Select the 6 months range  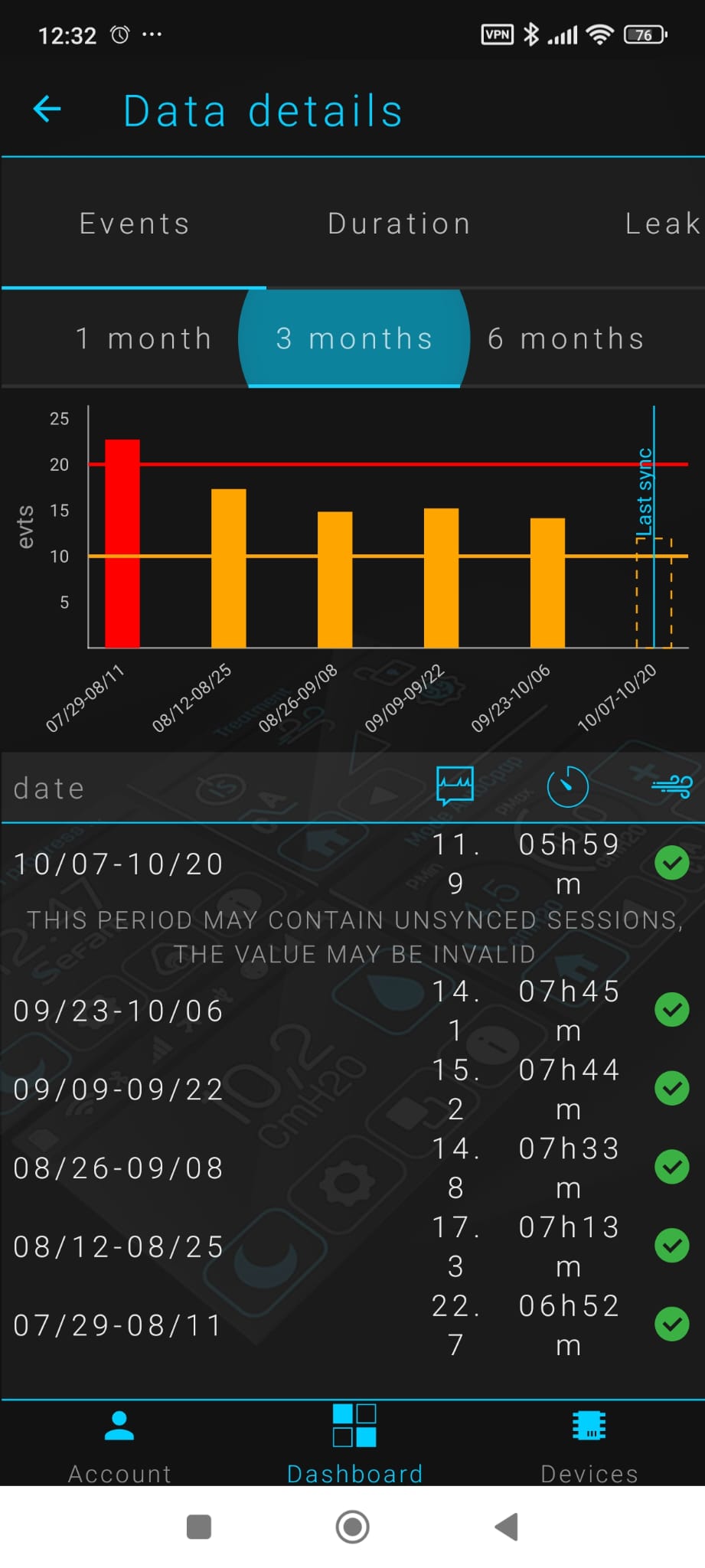(x=566, y=338)
